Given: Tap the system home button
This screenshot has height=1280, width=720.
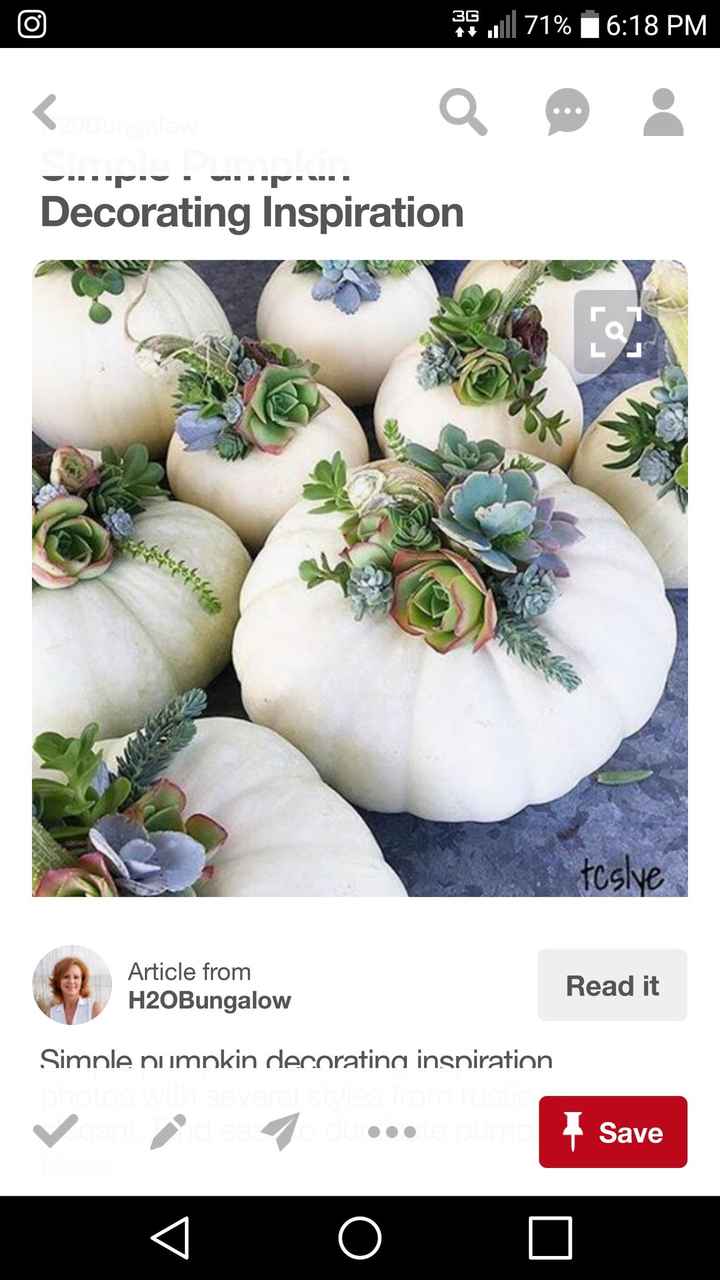Looking at the screenshot, I should 360,1238.
